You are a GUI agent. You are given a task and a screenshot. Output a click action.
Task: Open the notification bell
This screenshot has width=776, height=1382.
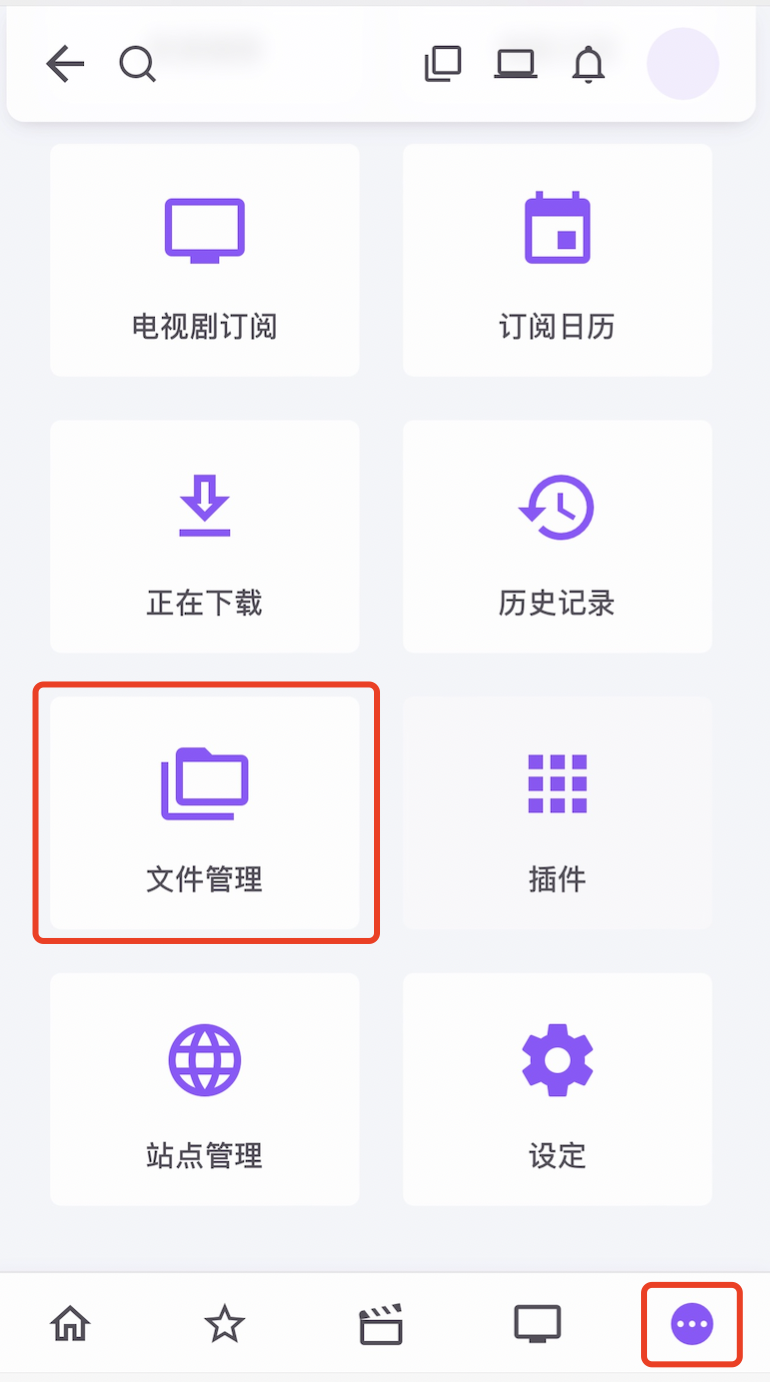click(588, 64)
